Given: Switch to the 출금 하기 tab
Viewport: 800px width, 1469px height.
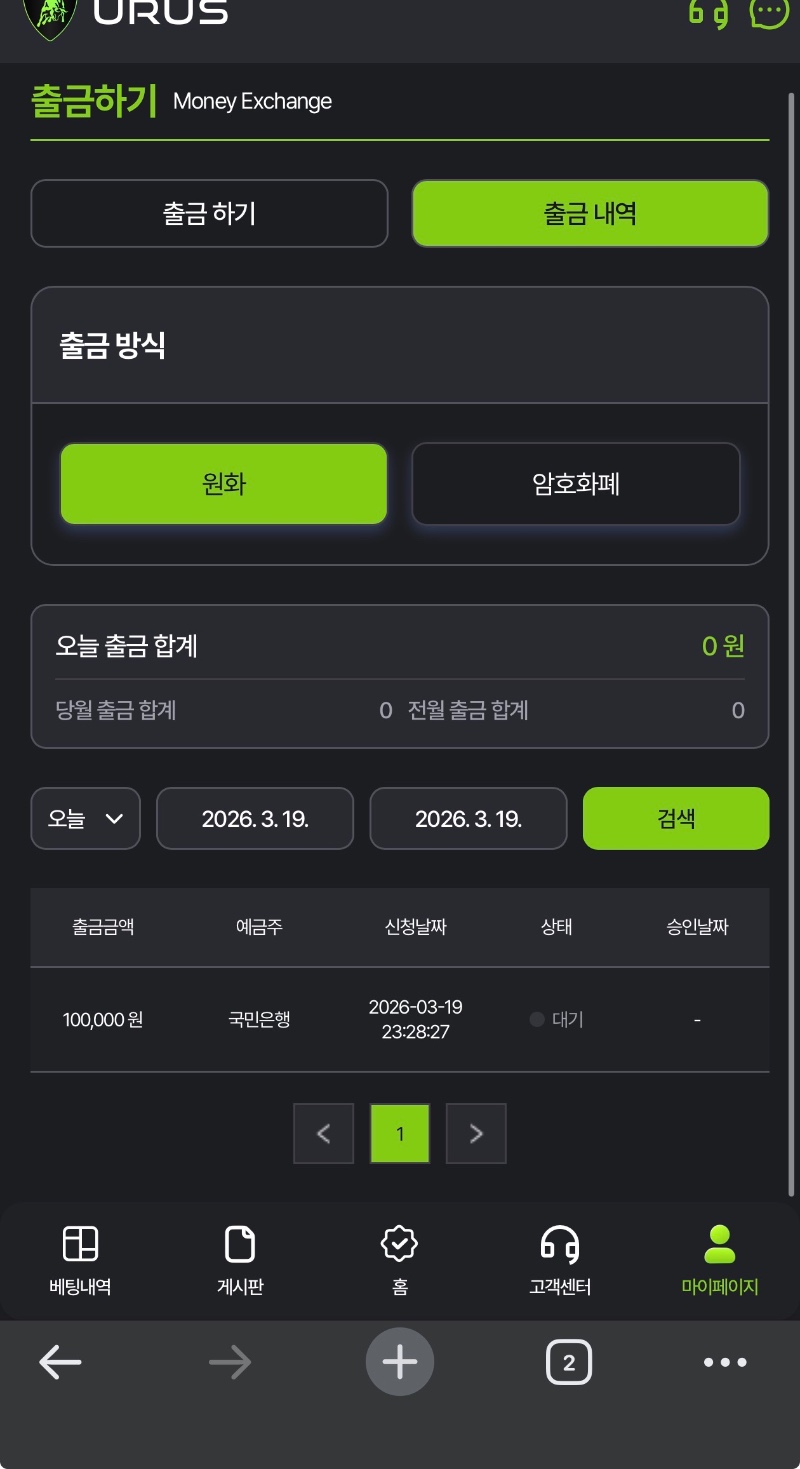Looking at the screenshot, I should click(x=209, y=213).
